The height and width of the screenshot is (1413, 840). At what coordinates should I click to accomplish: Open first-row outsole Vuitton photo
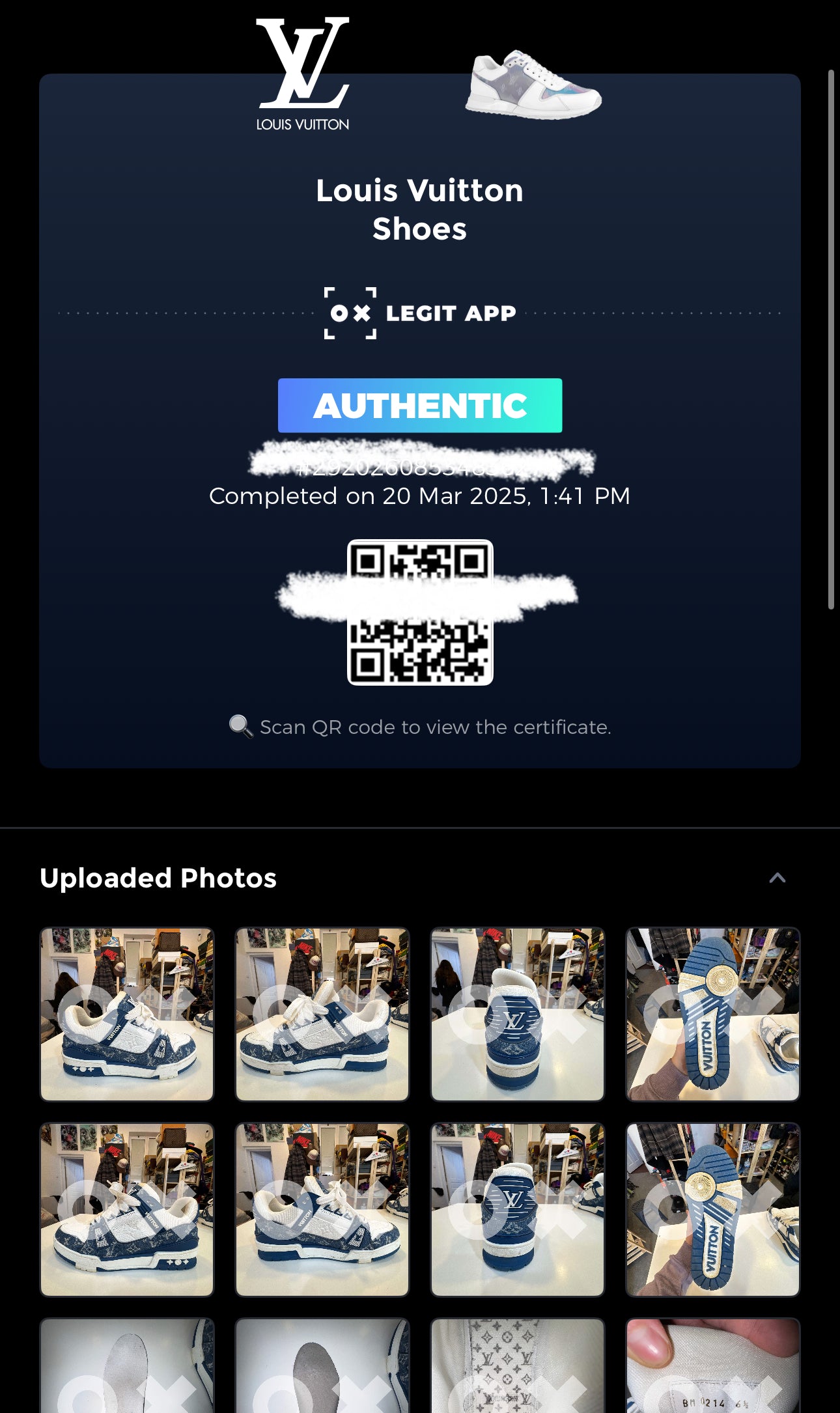point(712,1014)
